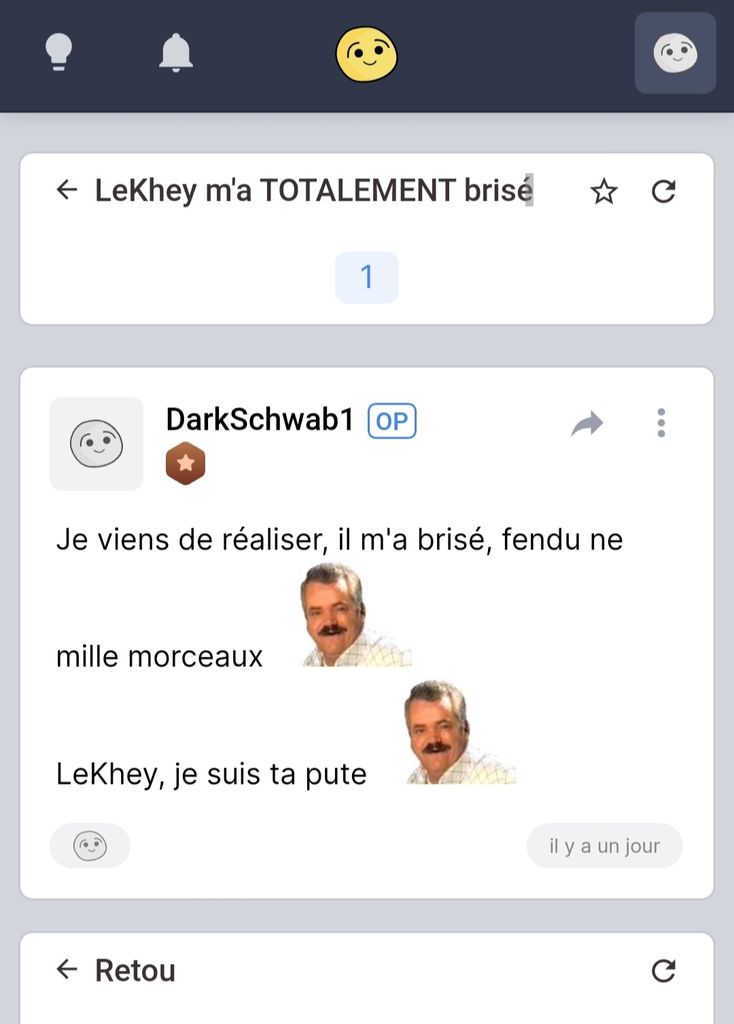Select page 1 of the topic
The image size is (734, 1024).
click(366, 277)
